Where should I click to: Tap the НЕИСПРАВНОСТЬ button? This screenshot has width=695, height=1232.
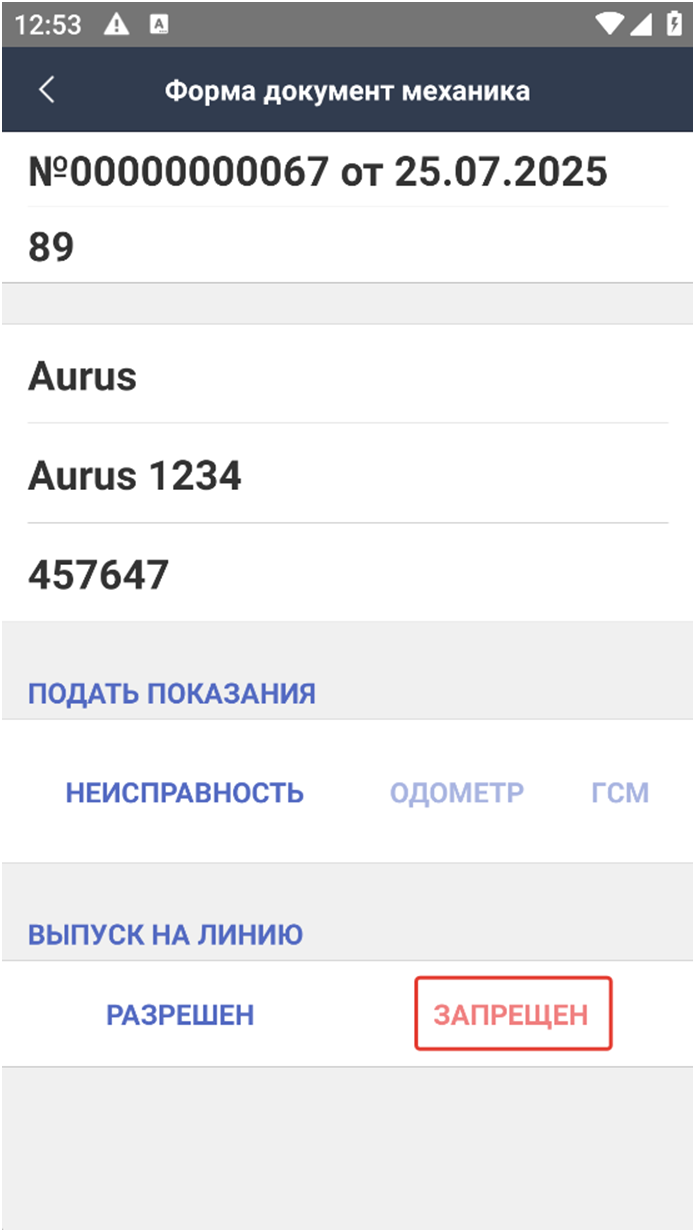185,793
